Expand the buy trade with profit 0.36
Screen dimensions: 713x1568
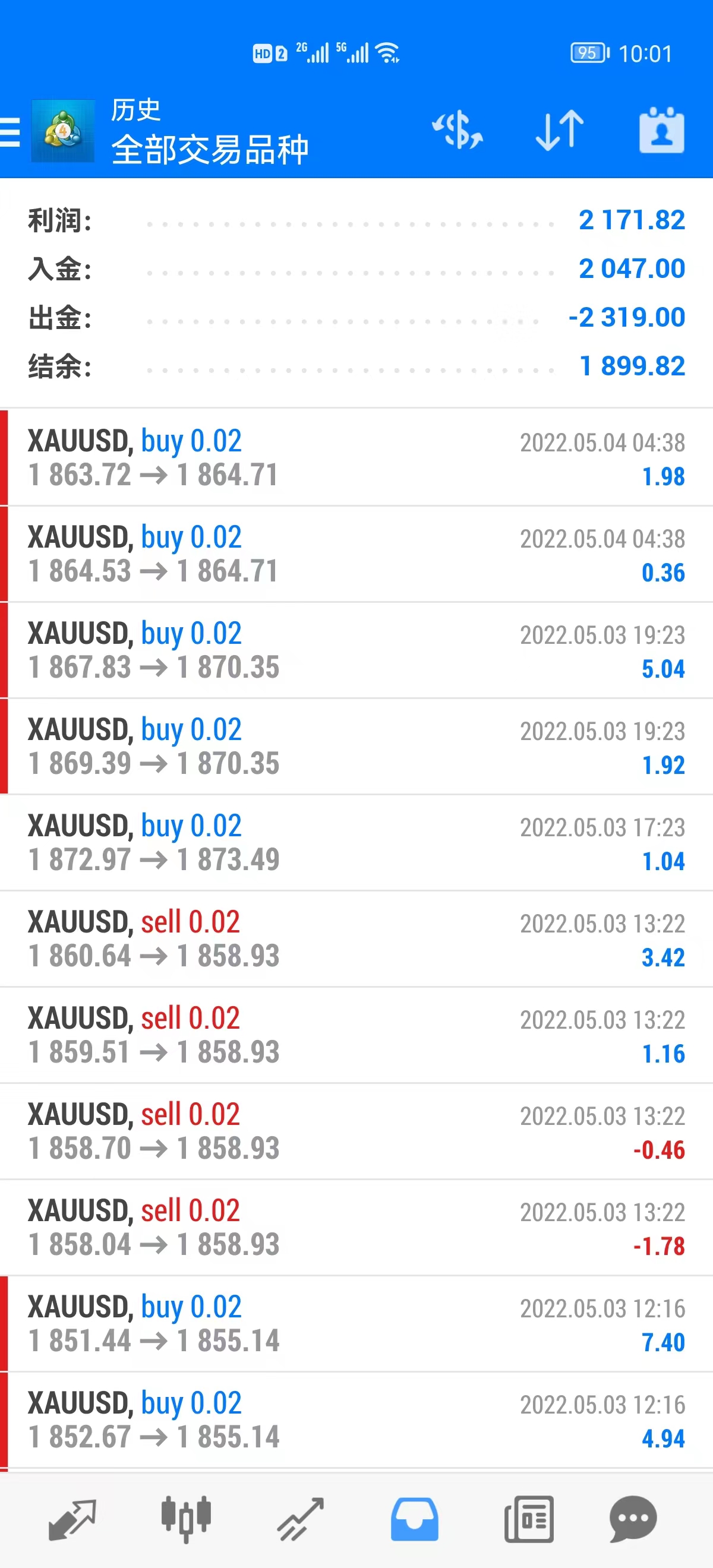coord(356,554)
